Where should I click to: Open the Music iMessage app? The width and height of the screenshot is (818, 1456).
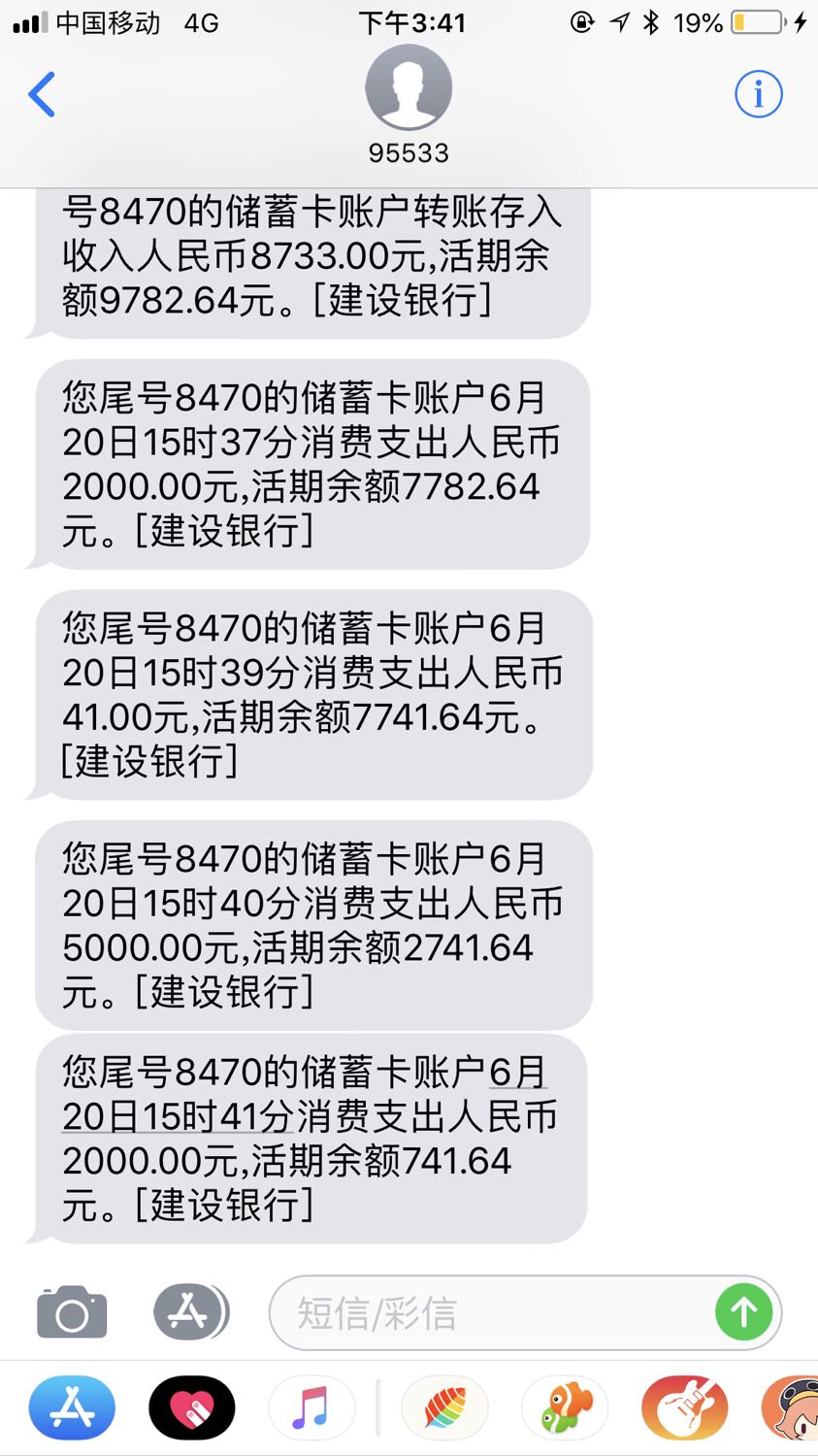coord(311,1407)
